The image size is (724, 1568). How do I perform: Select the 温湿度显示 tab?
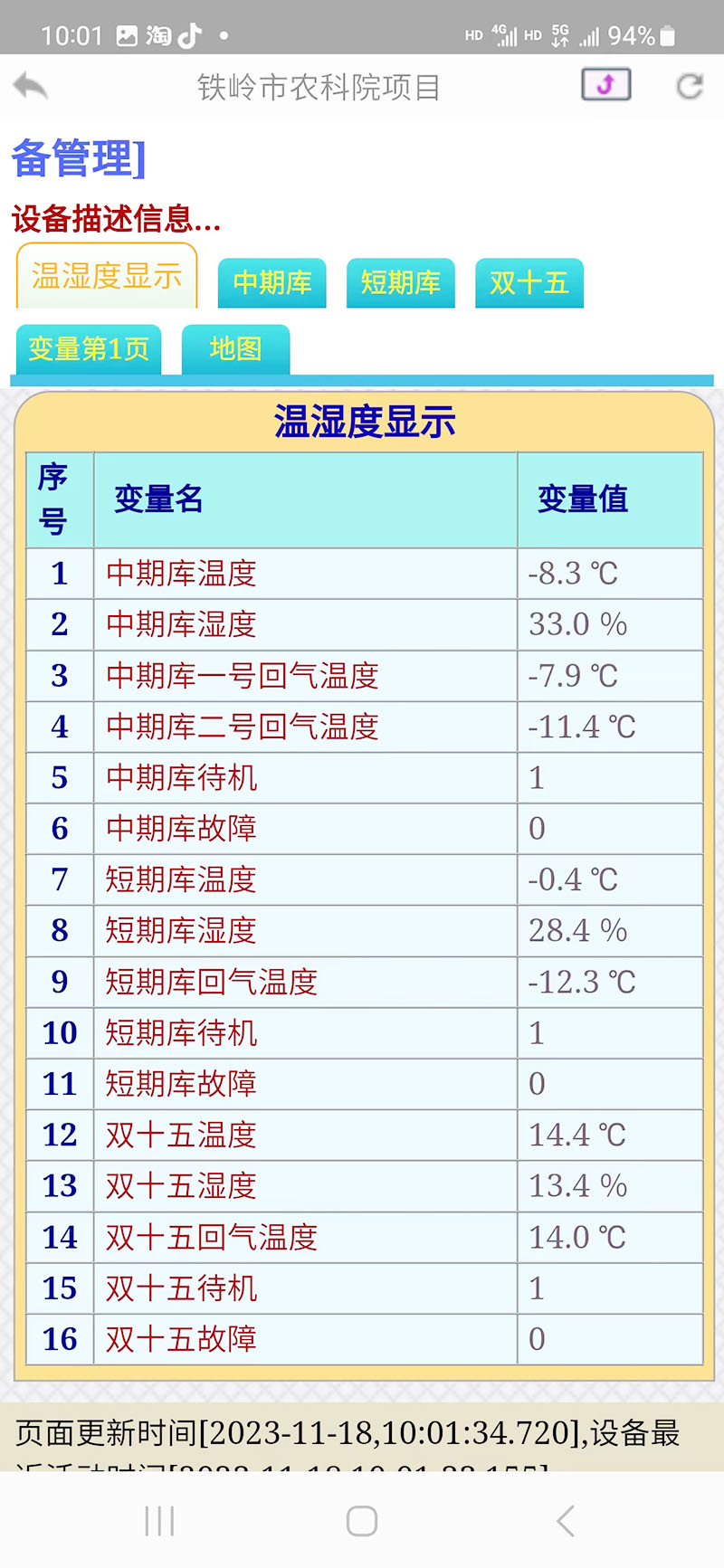107,276
